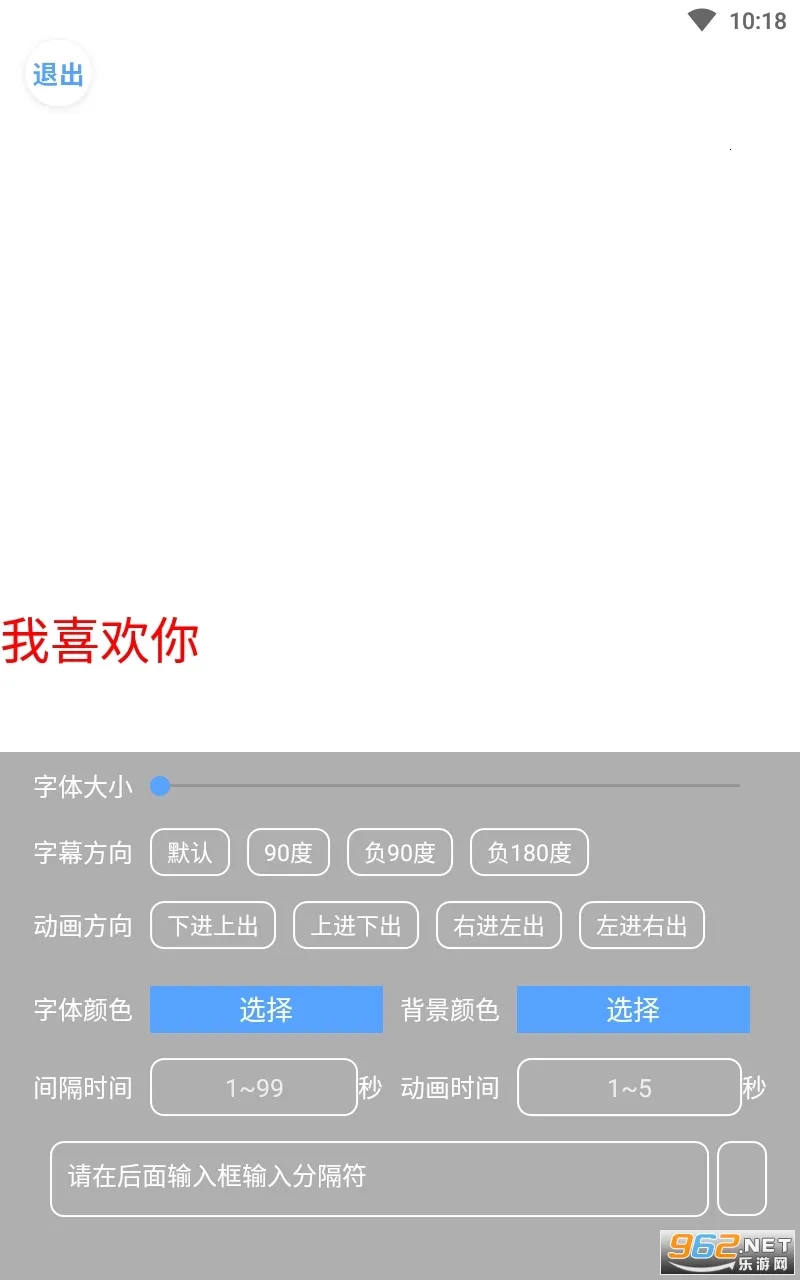Screen dimensions: 800x1280
Task: Tap the 退出 exit button
Action: [x=58, y=75]
